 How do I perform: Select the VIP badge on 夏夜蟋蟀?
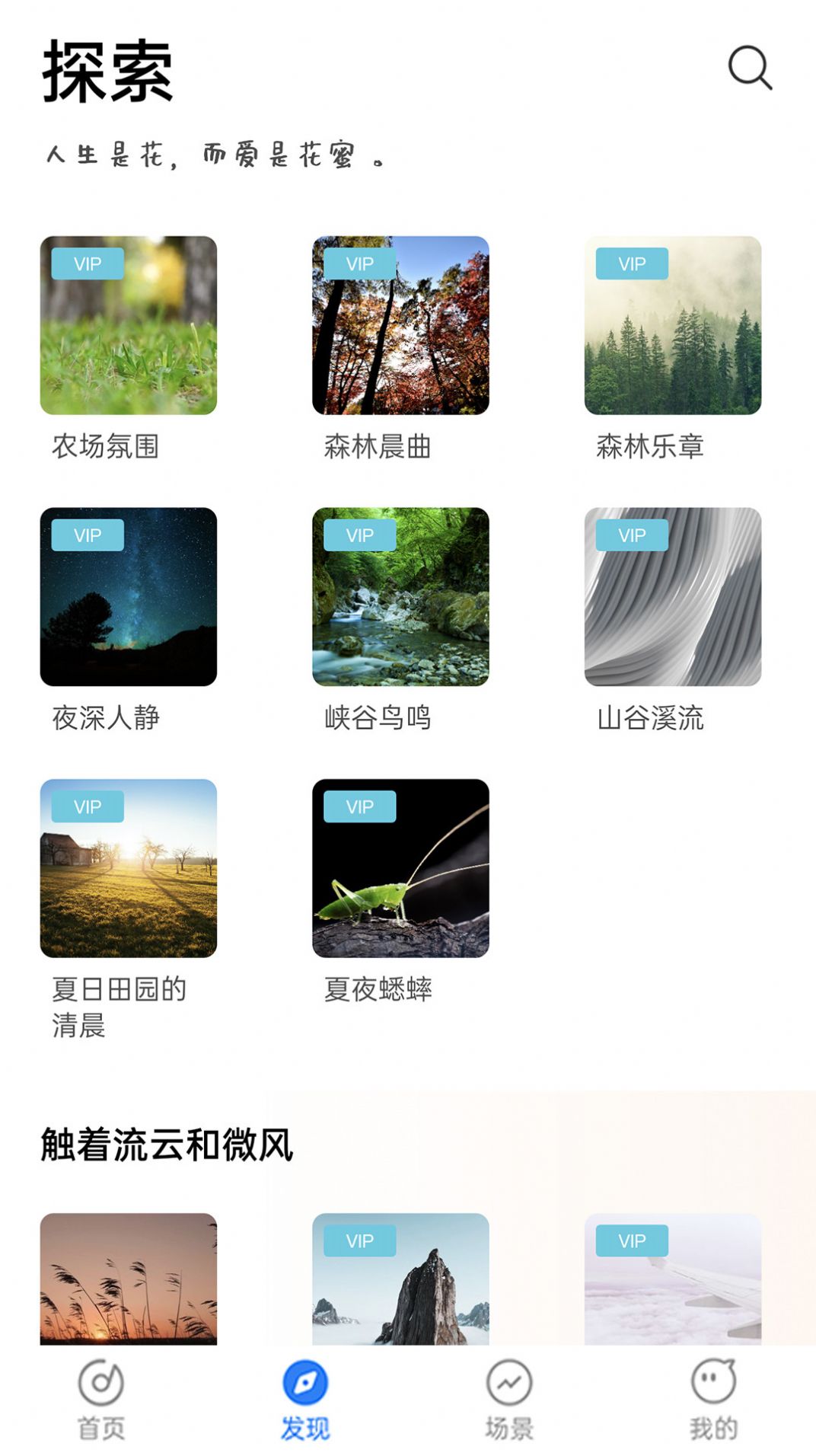point(359,807)
